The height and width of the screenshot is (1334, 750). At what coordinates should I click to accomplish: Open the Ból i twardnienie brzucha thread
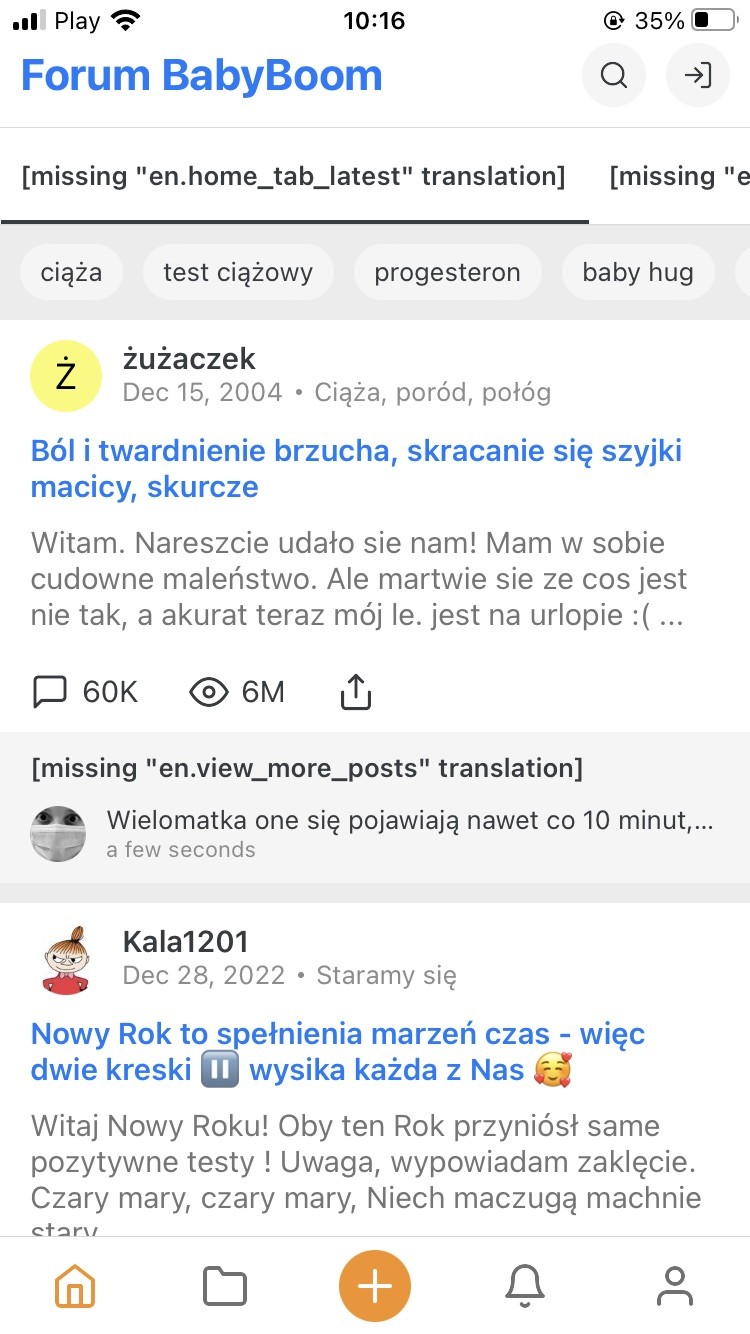356,468
